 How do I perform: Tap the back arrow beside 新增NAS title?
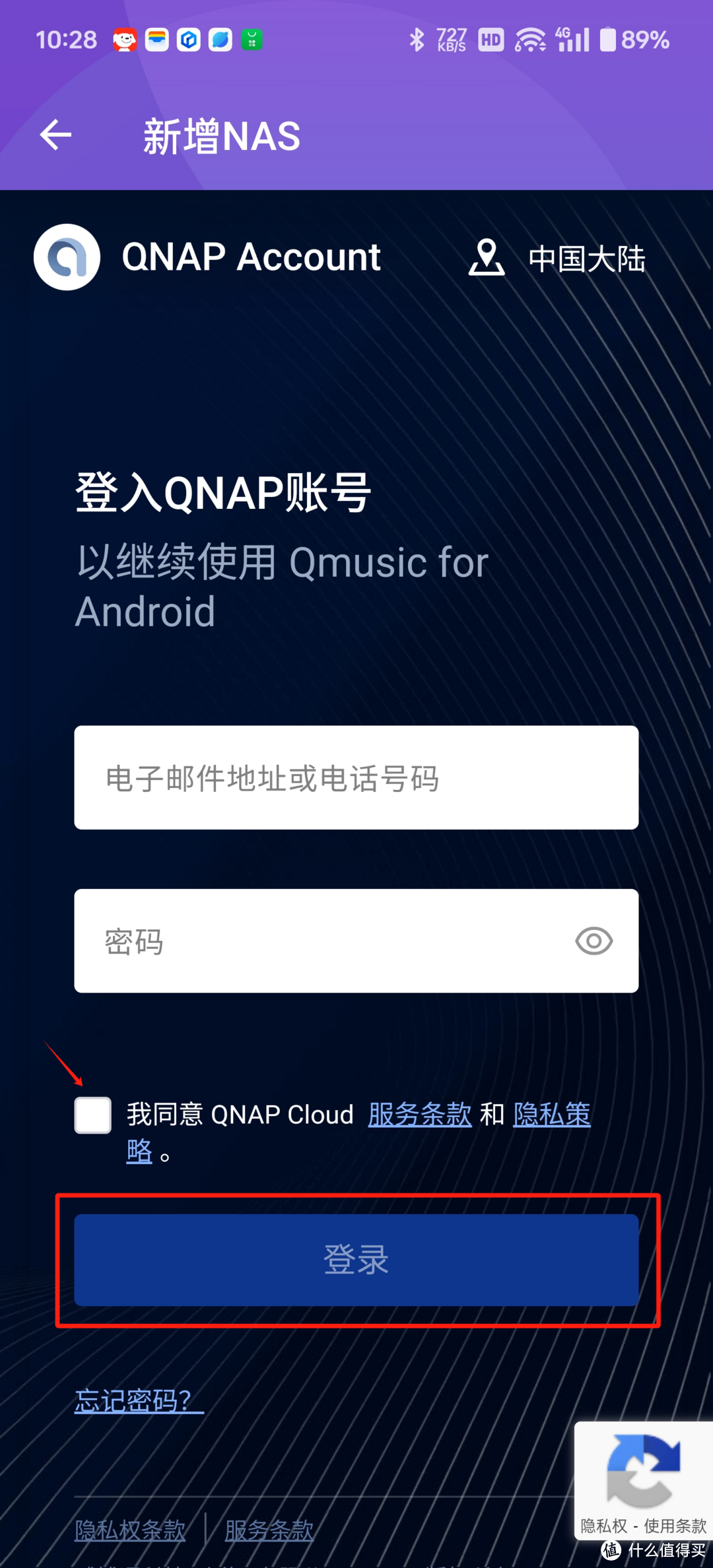tap(55, 135)
